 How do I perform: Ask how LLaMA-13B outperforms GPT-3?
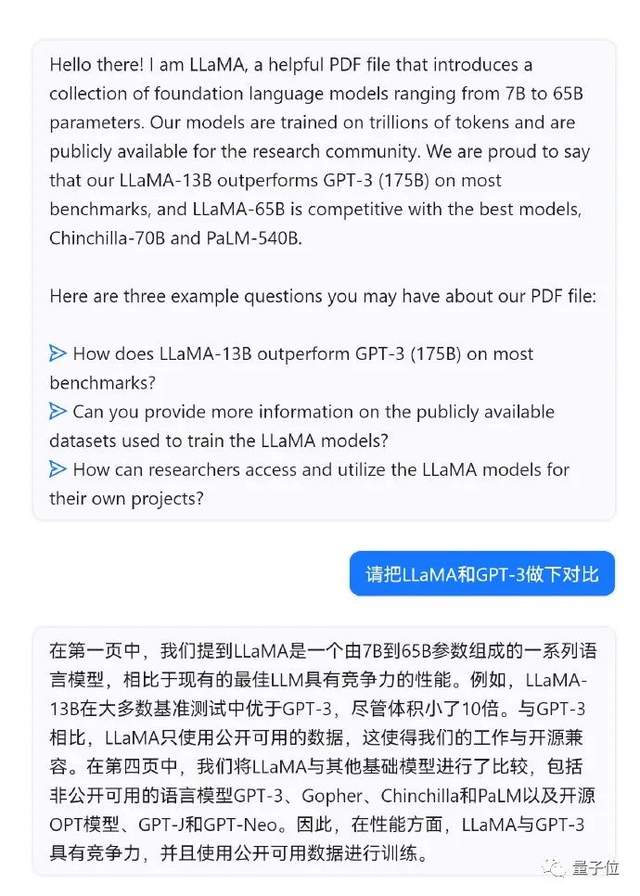[290, 354]
